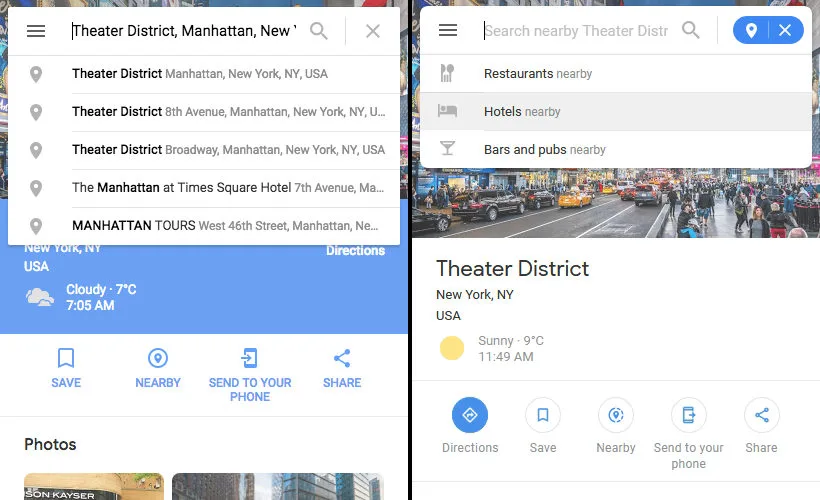Clear the Theater District, Manhattan search text
The width and height of the screenshot is (820, 500).
point(373,31)
